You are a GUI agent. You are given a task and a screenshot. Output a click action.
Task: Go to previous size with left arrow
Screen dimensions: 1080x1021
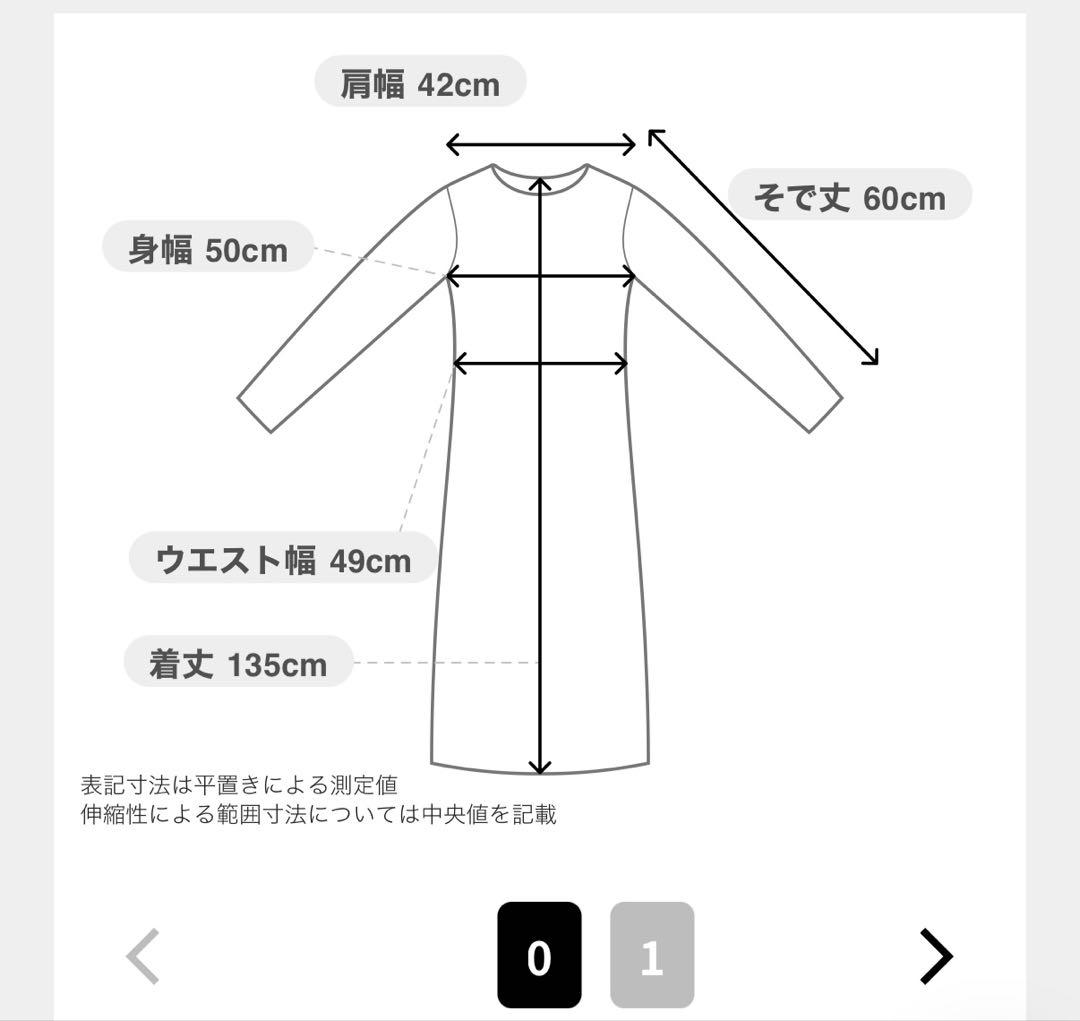point(143,957)
